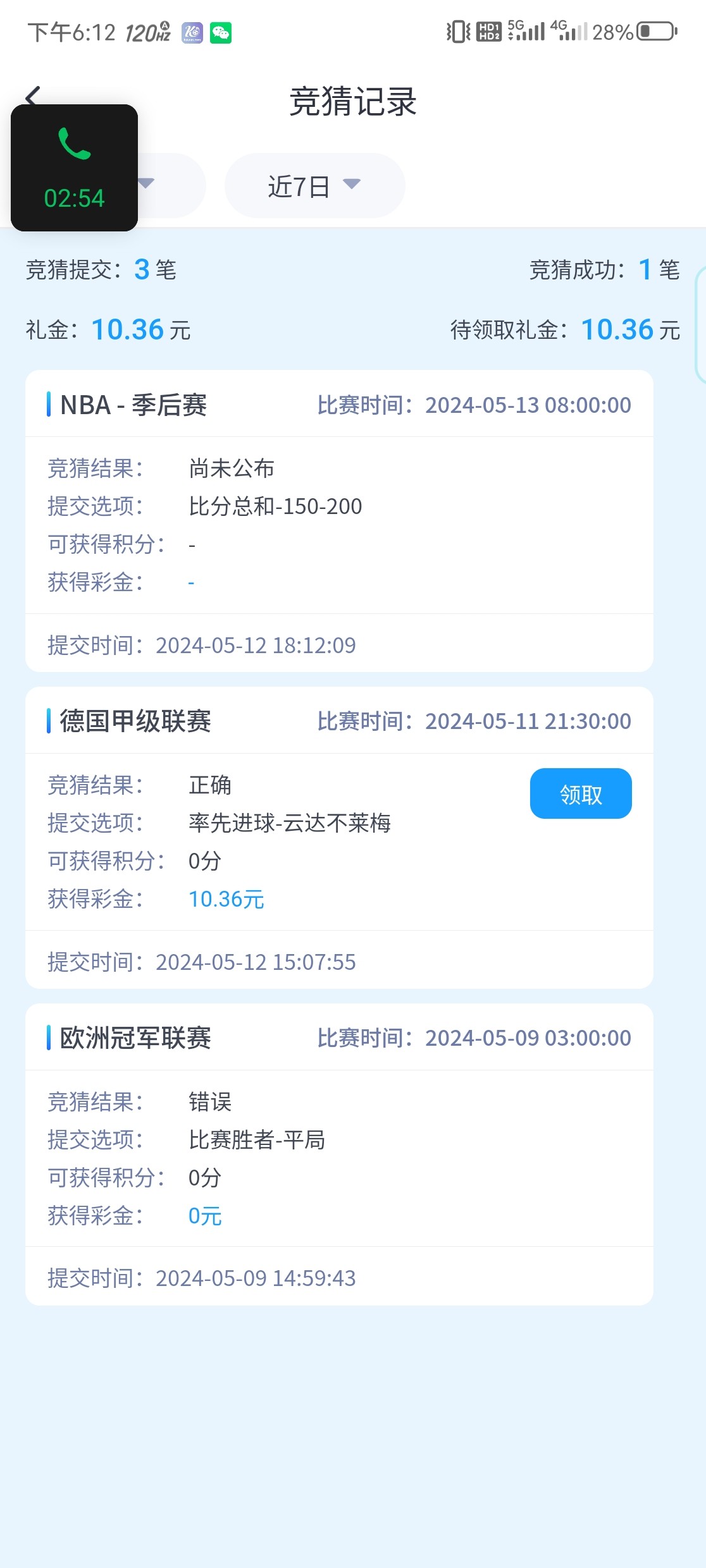The image size is (706, 1568).
Task: Tap the 120Hz refresh rate indicator
Action: pos(147,33)
